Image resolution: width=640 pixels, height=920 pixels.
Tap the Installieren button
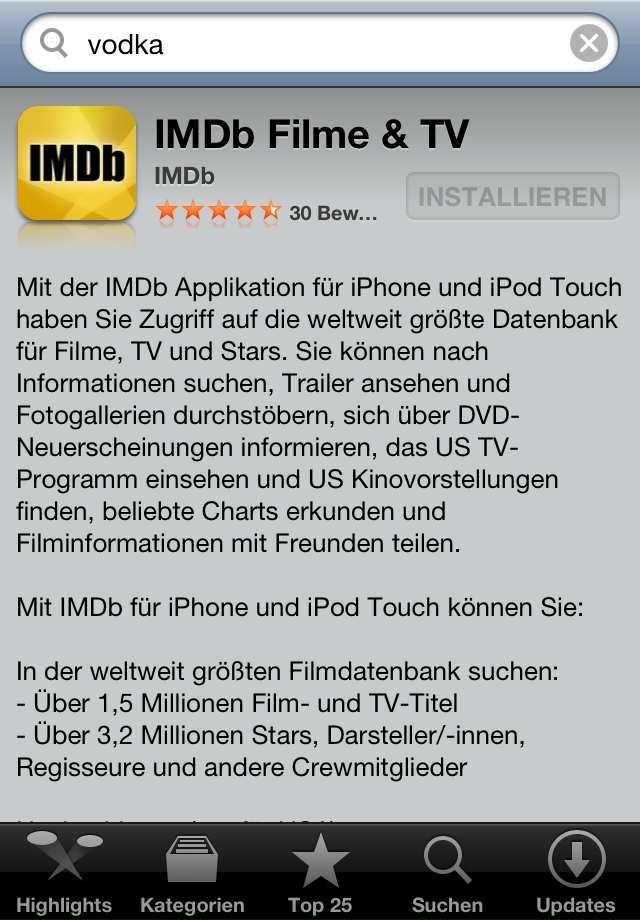512,196
